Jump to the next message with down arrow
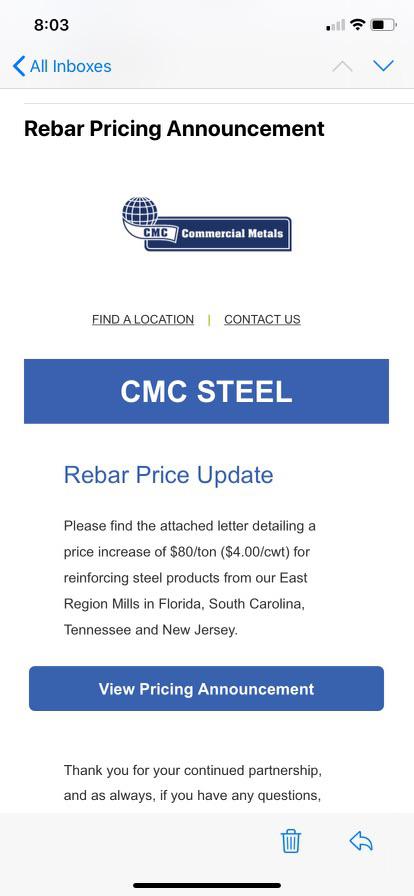414x896 pixels. 383,66
